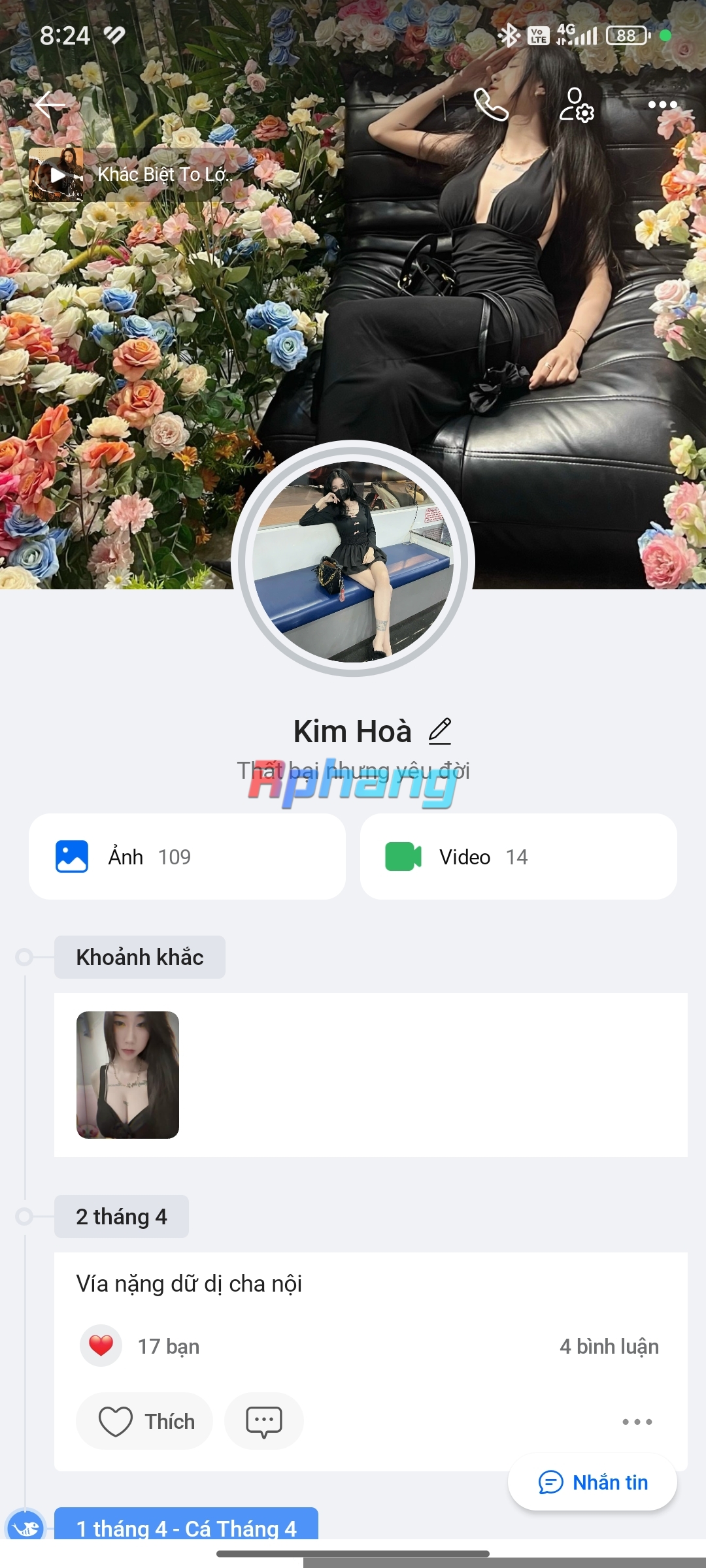Screen dimensions: 706x1568
Task: Open the Vía nặng dữ dị cha nội post
Action: (189, 1284)
